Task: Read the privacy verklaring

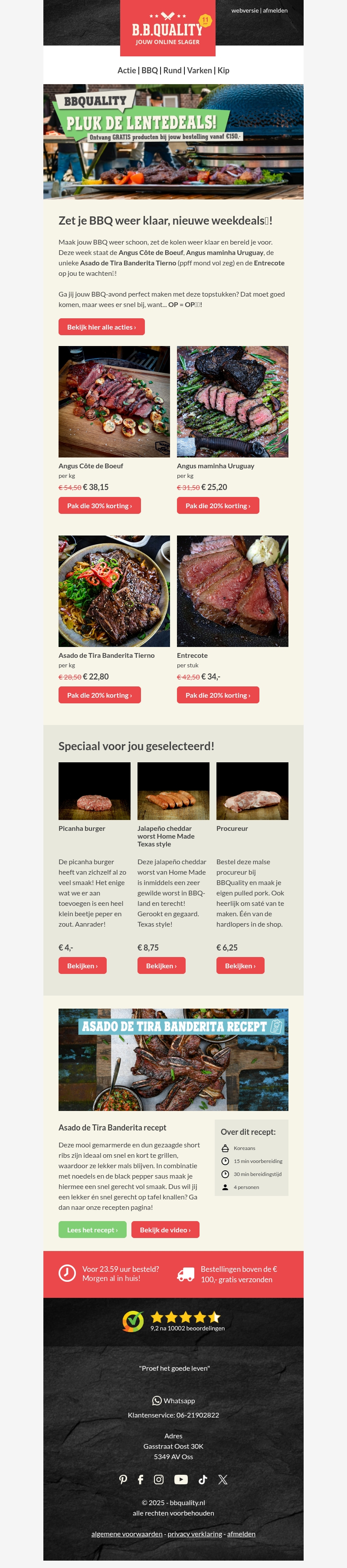Action: (195, 1534)
